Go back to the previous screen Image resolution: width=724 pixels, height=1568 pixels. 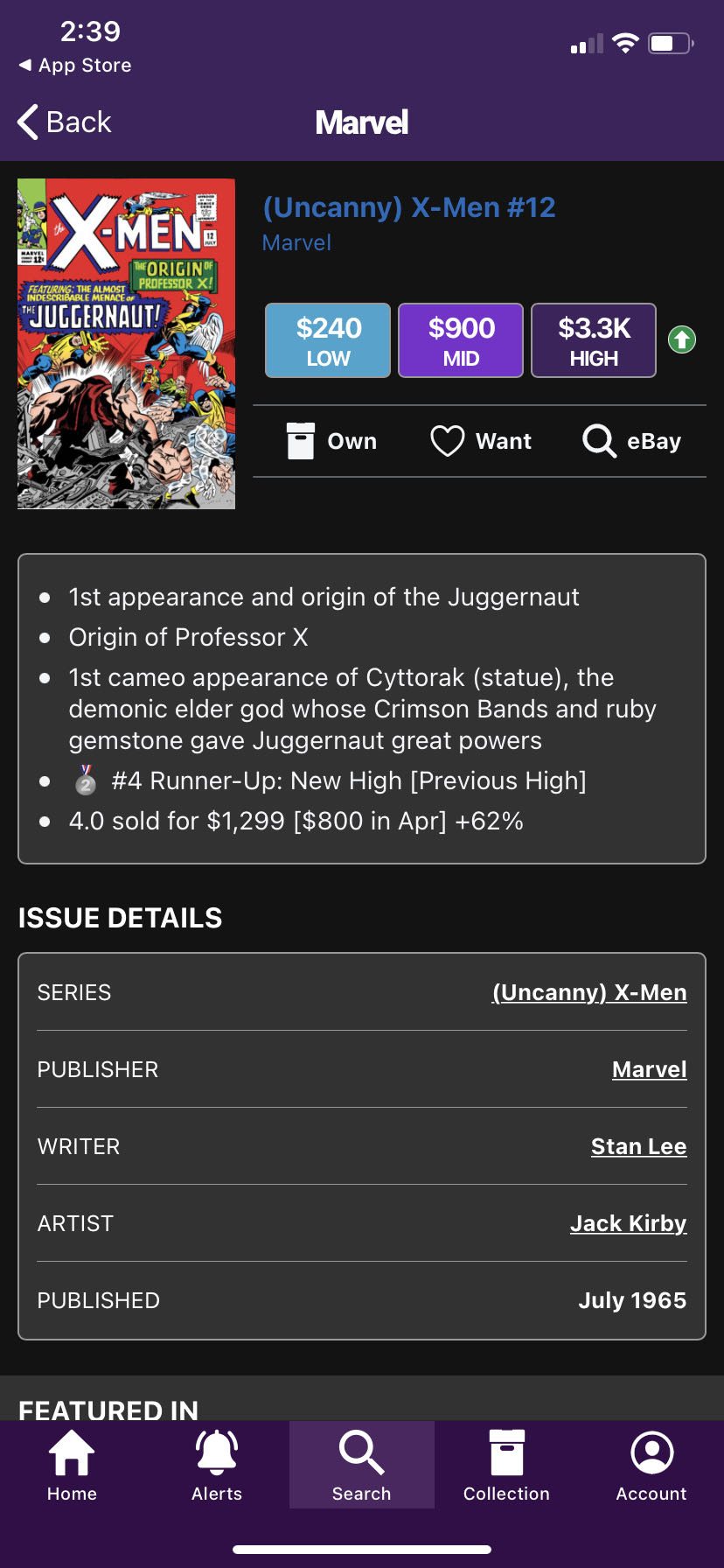65,122
